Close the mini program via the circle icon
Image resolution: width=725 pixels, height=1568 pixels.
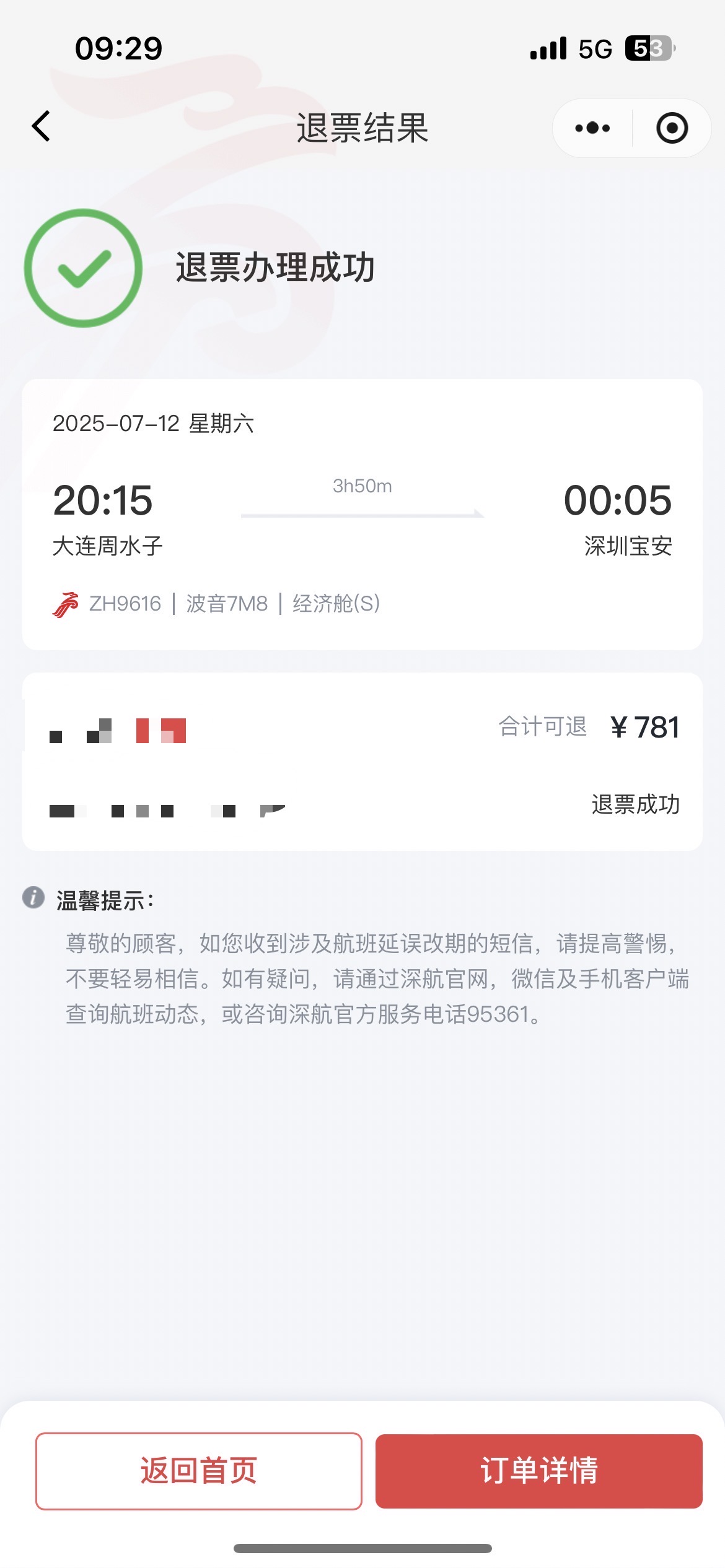(672, 128)
